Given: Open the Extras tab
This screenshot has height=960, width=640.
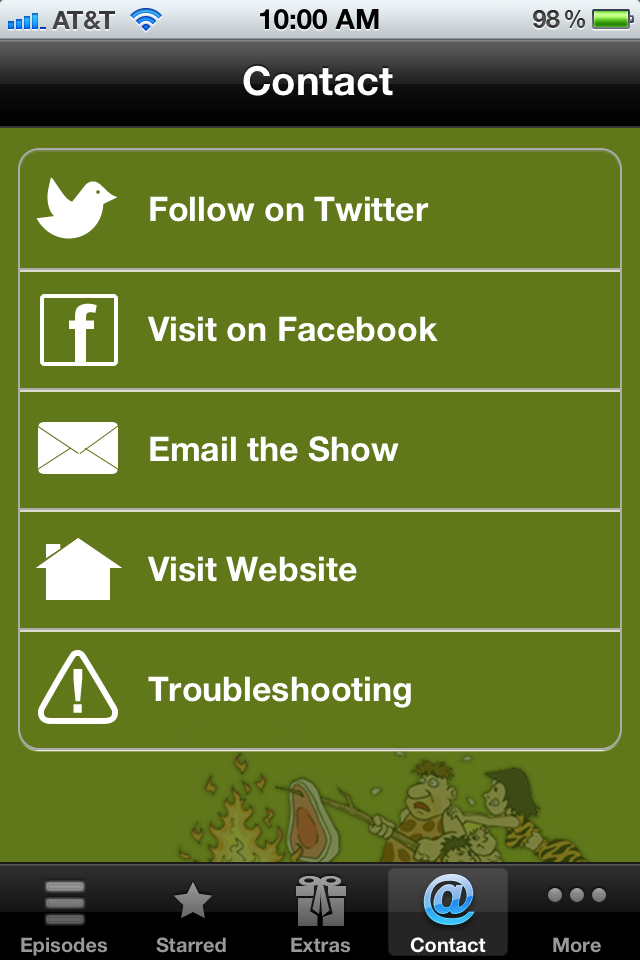Looking at the screenshot, I should 320,915.
